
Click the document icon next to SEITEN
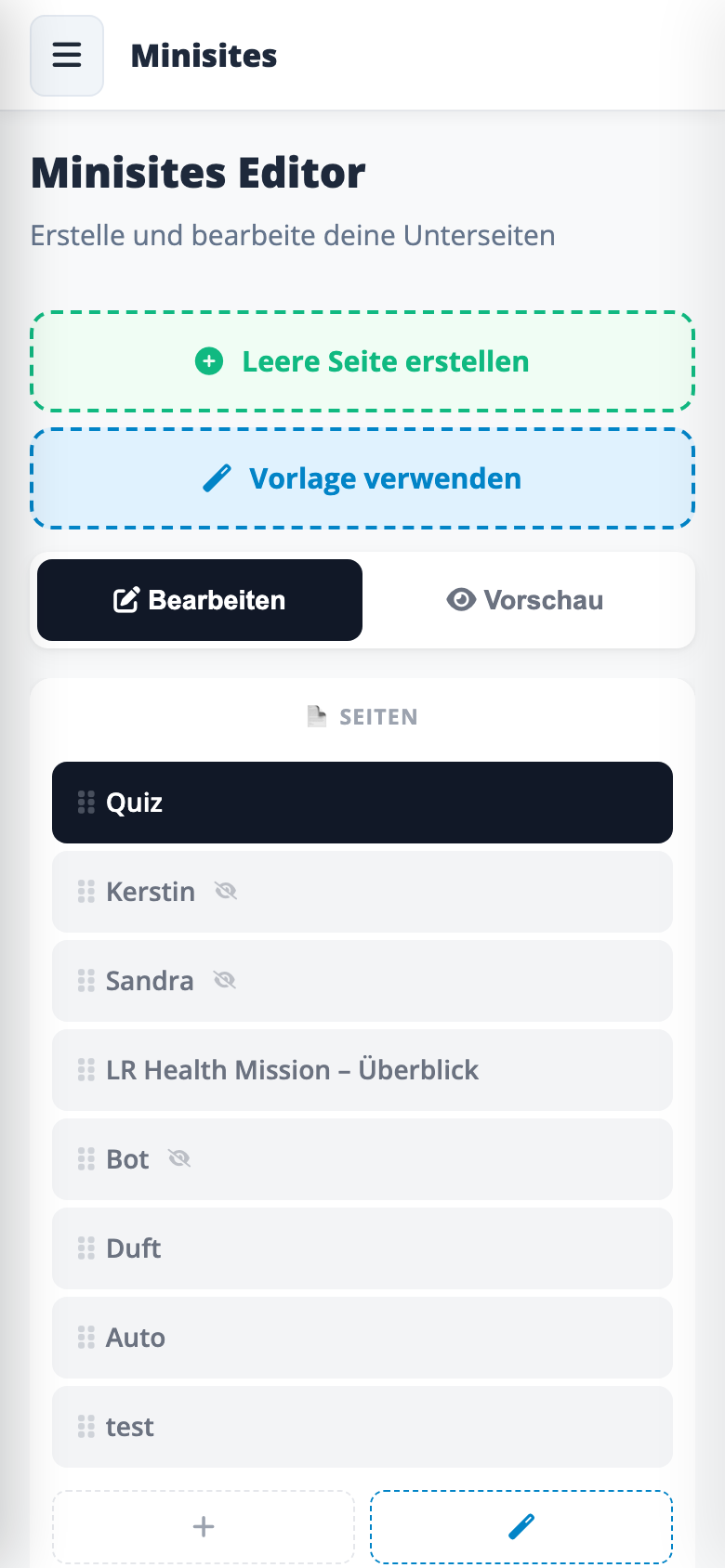(316, 716)
